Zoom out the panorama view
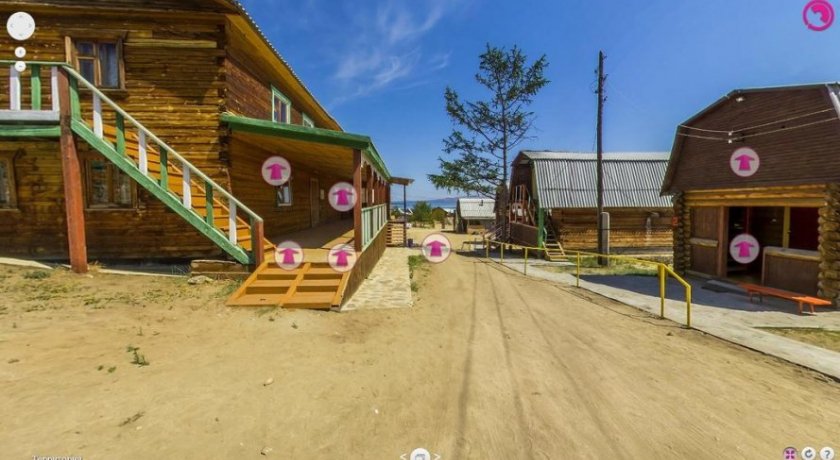This screenshot has height=460, width=840. [x=20, y=66]
